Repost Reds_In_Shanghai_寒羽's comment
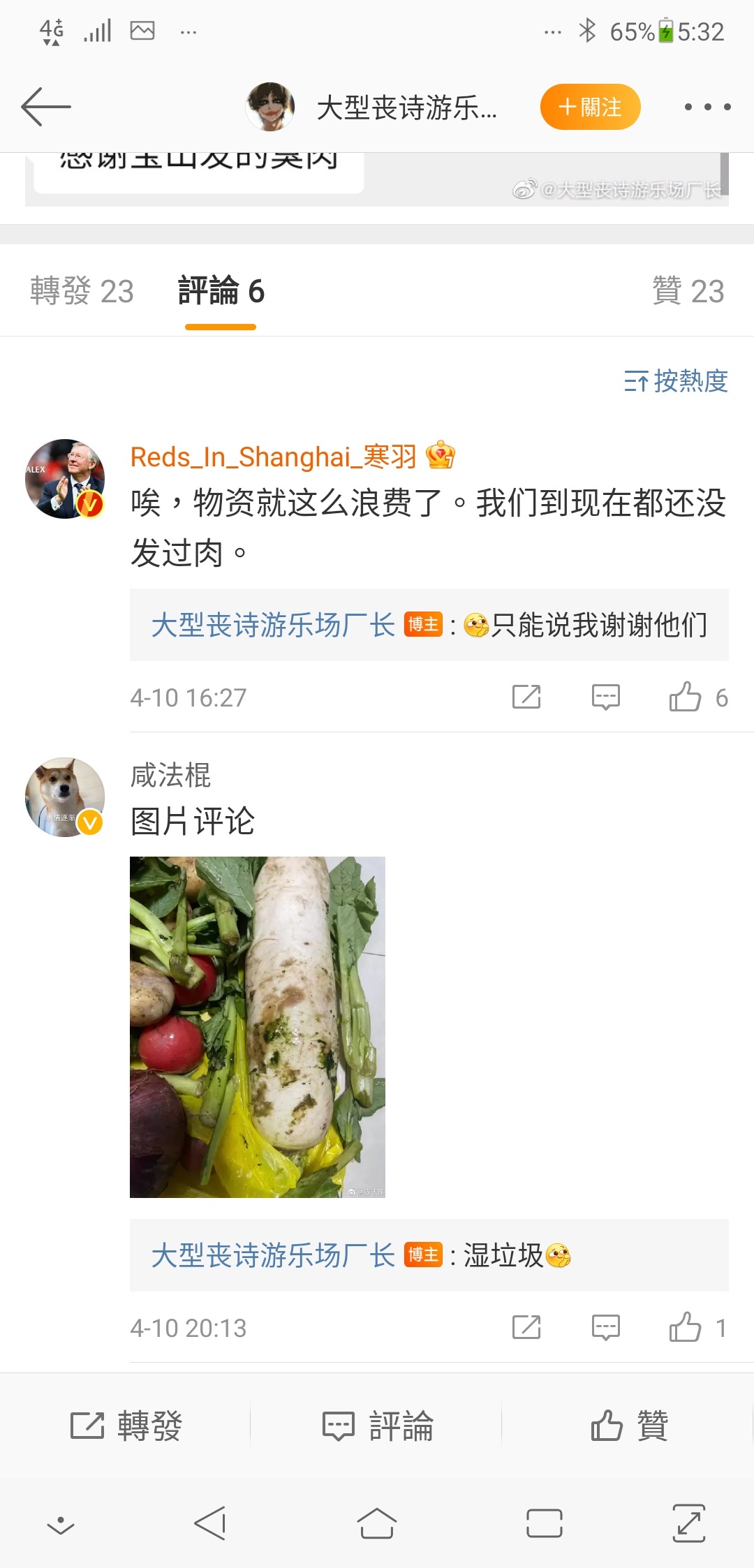Viewport: 754px width, 1568px height. point(526,697)
